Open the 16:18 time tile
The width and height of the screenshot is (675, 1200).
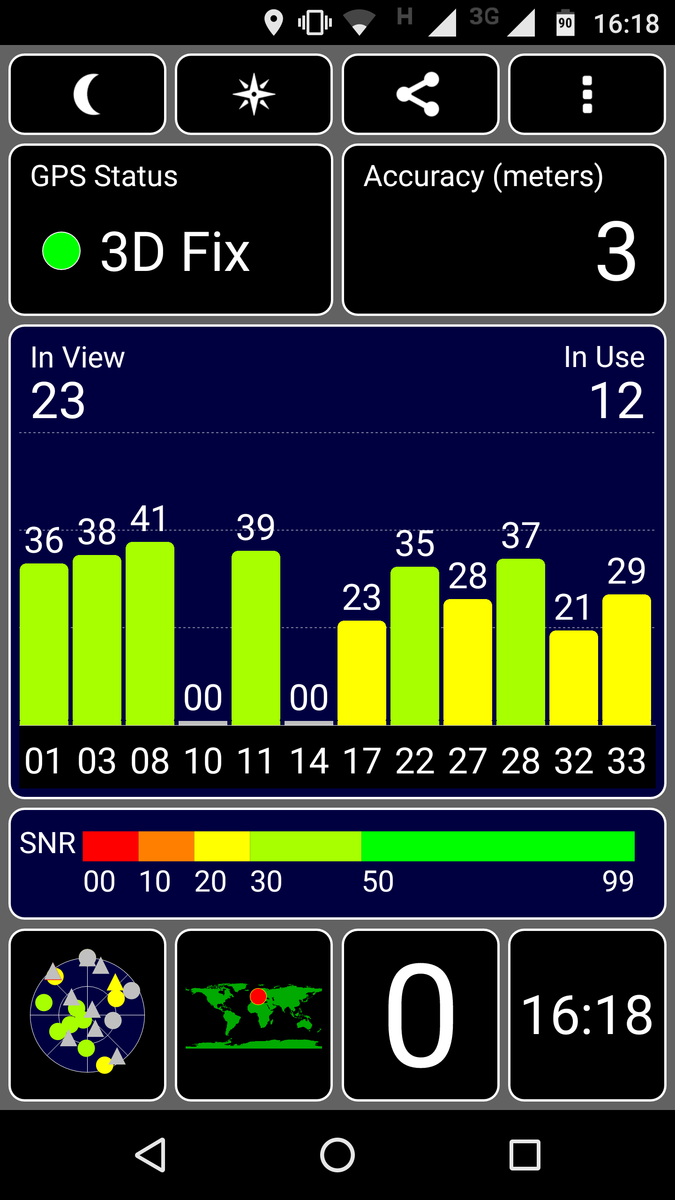click(x=587, y=1015)
